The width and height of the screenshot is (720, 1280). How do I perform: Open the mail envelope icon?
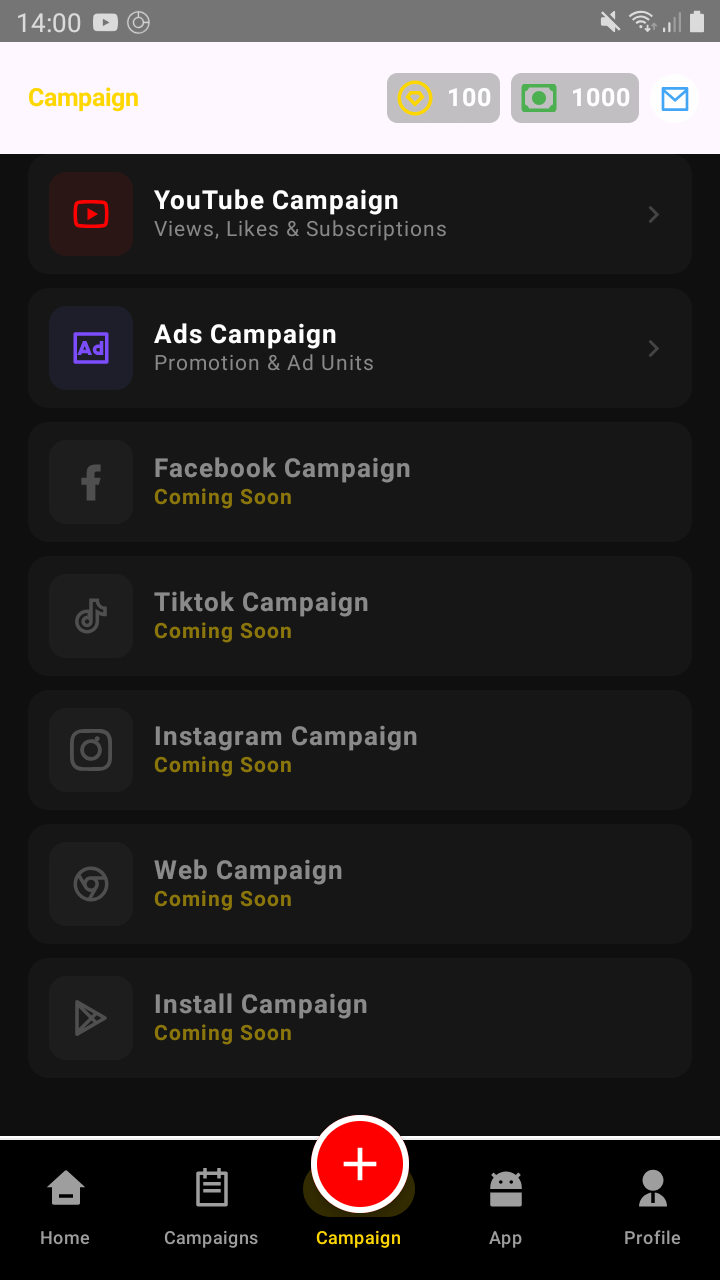tap(674, 98)
